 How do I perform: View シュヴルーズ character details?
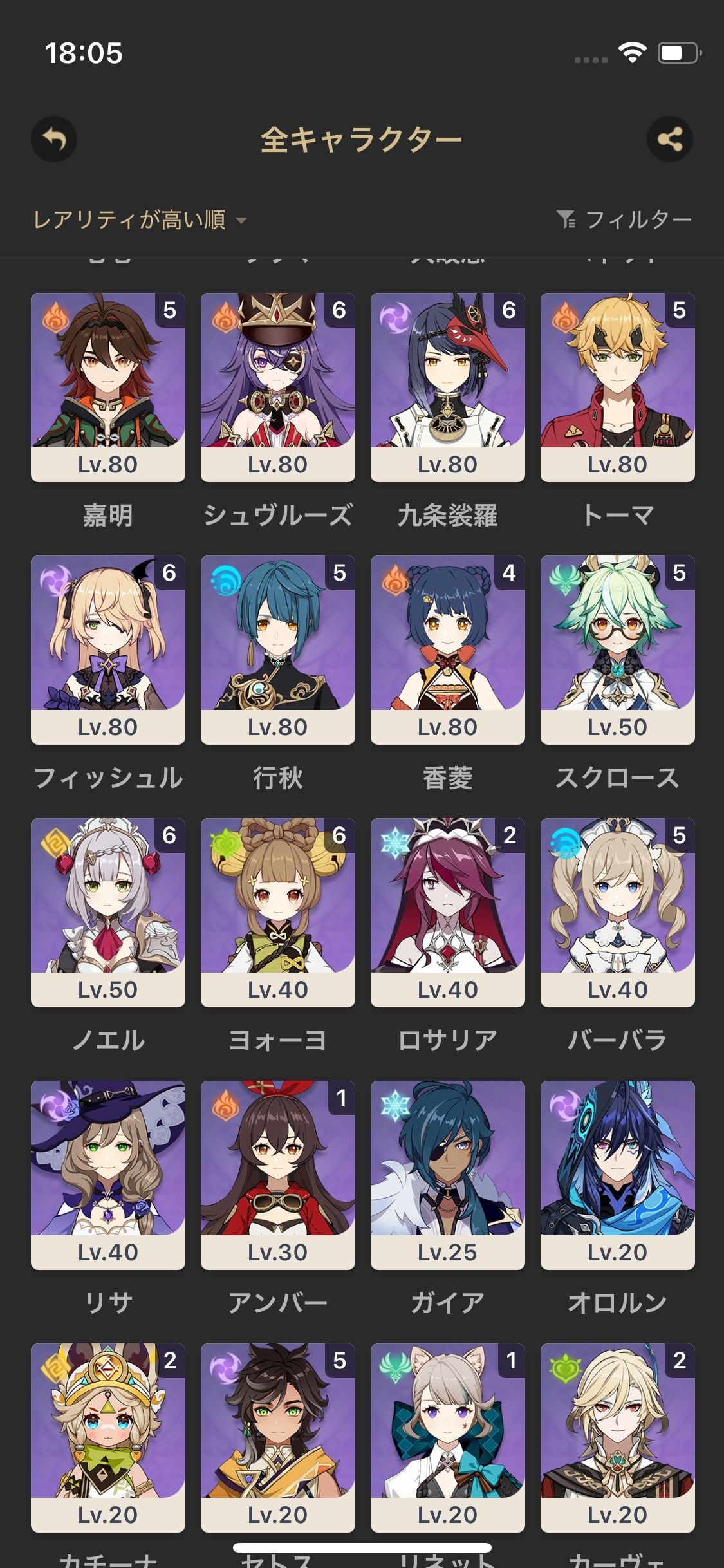(278, 387)
